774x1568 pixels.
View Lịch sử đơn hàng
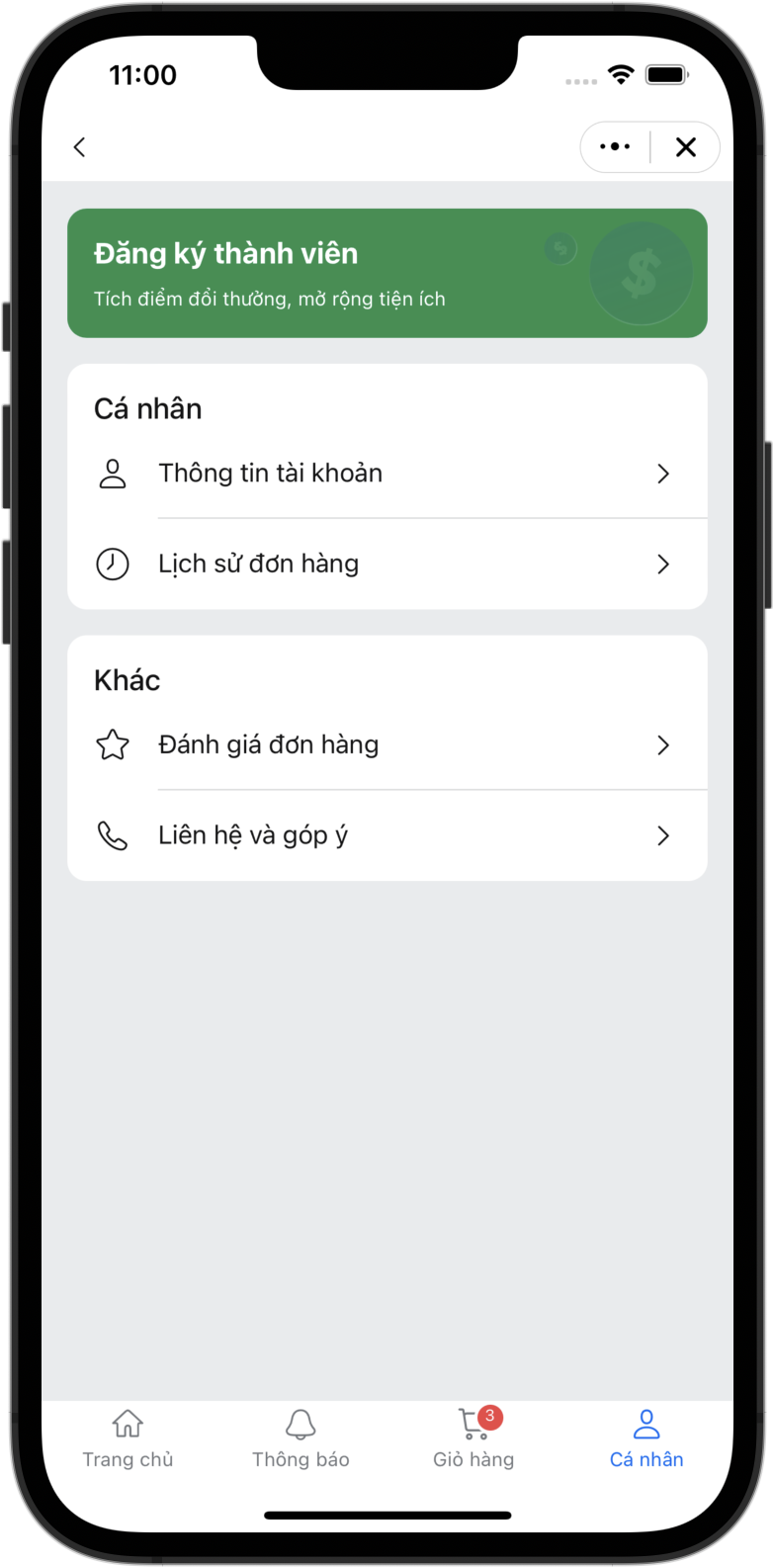coord(387,565)
